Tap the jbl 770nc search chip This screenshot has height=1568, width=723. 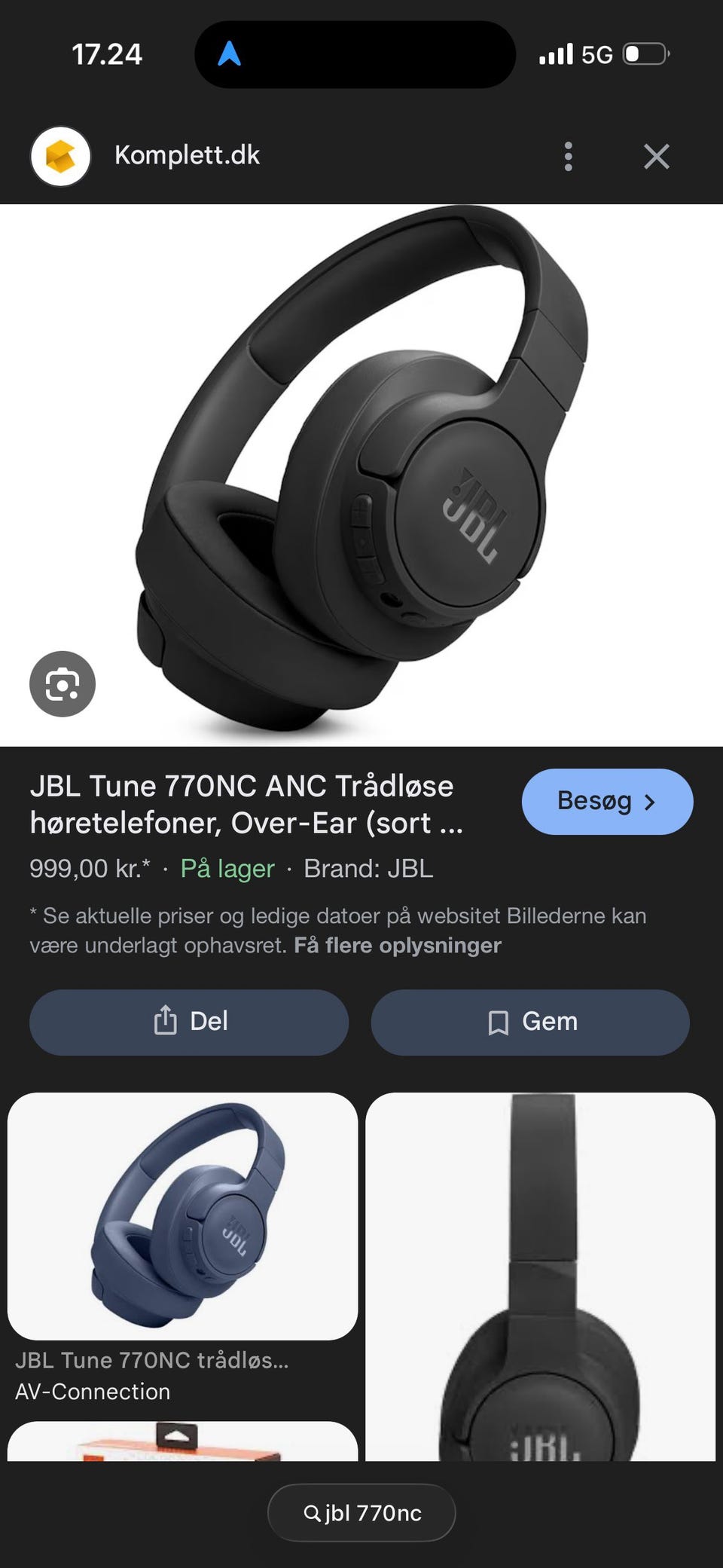(361, 1513)
